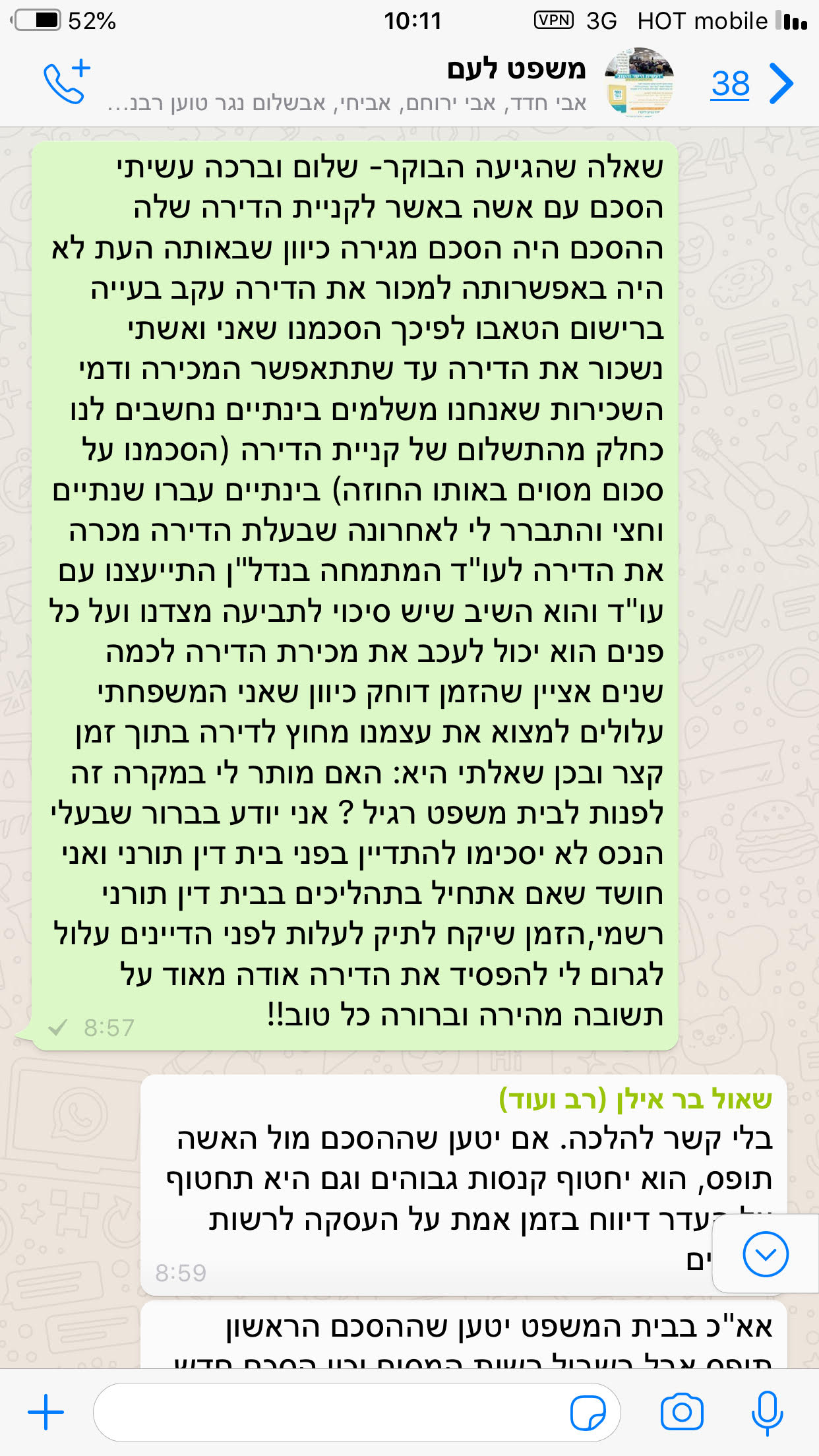Open the camera to take a photo

click(x=682, y=1412)
